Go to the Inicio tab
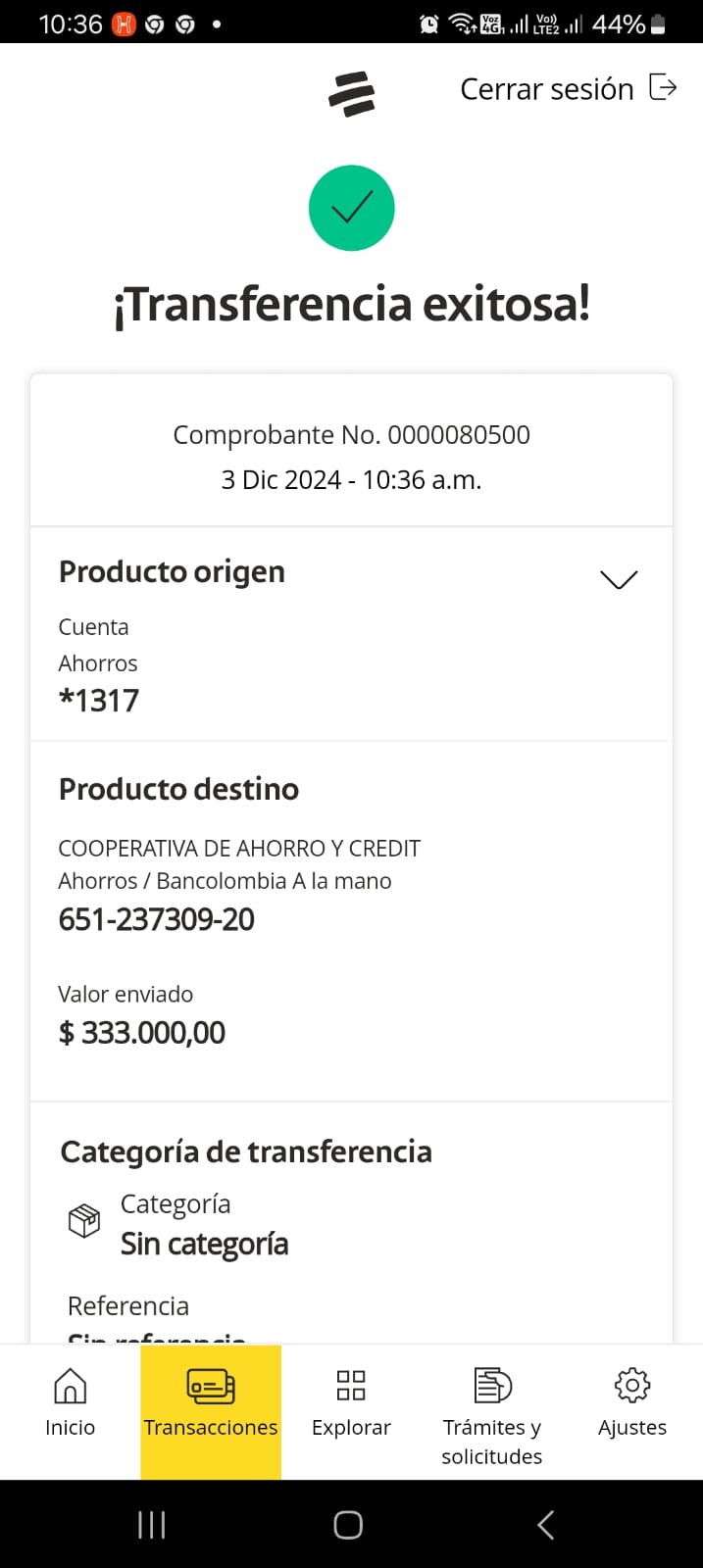This screenshot has height=1568, width=703. pos(70,1403)
